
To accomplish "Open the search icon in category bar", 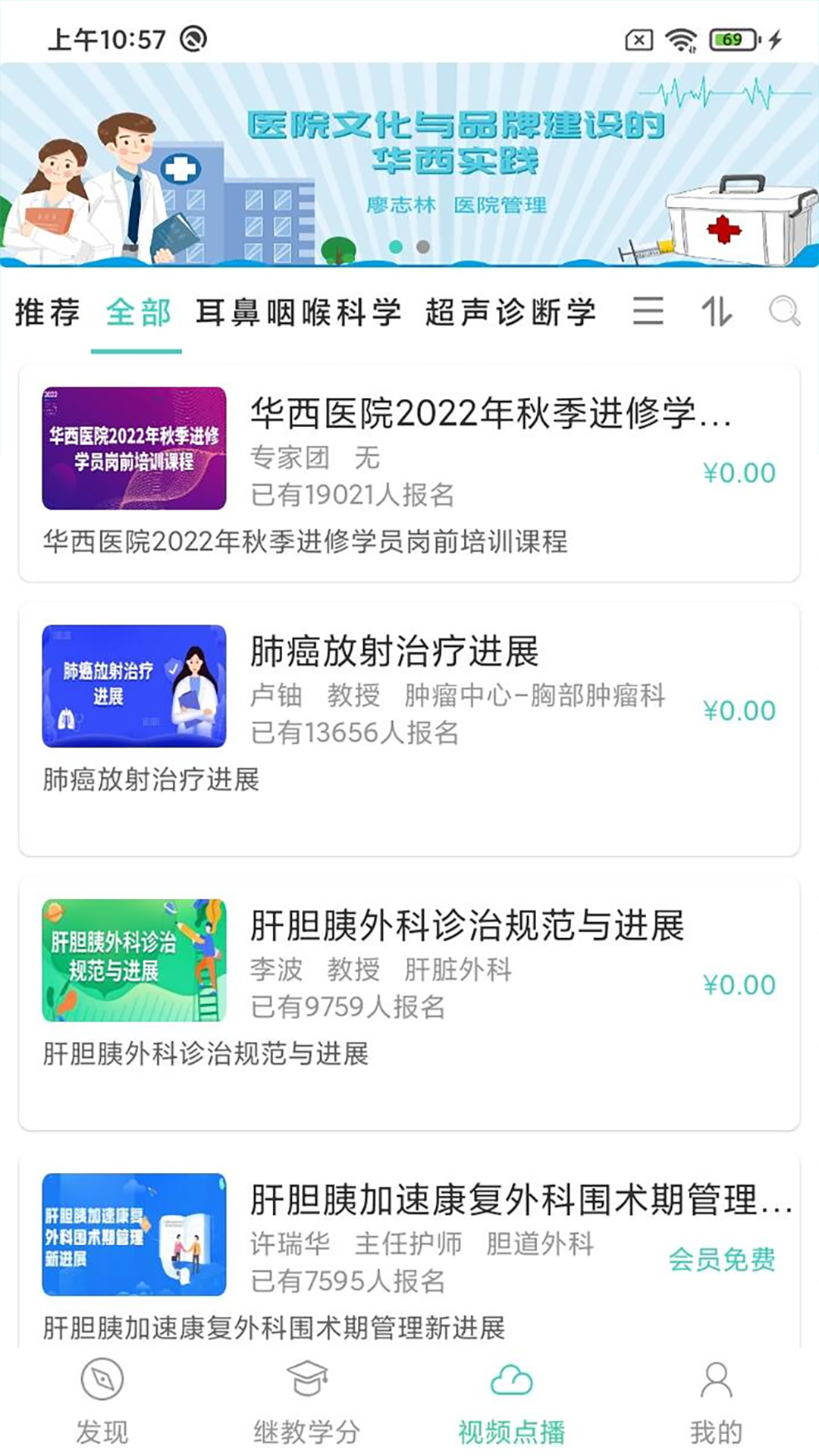I will tap(784, 311).
